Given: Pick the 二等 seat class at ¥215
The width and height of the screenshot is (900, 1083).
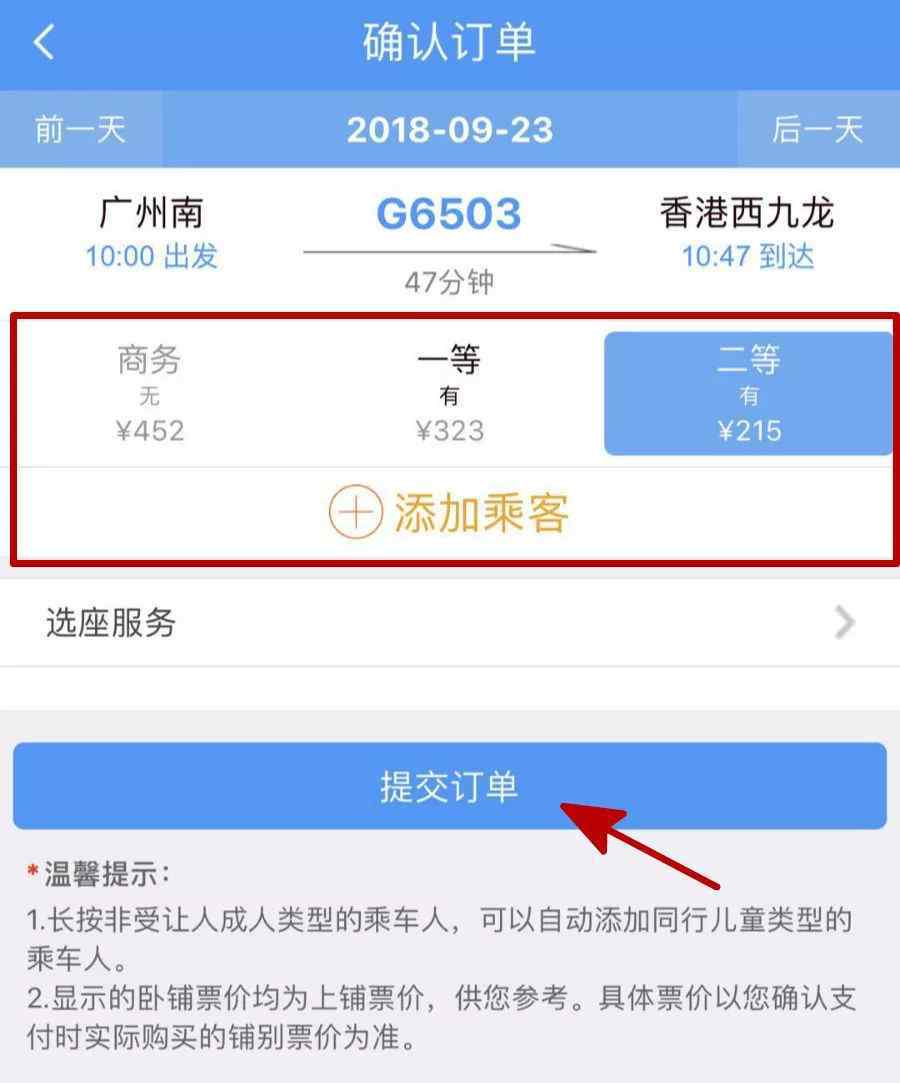Looking at the screenshot, I should click(748, 394).
